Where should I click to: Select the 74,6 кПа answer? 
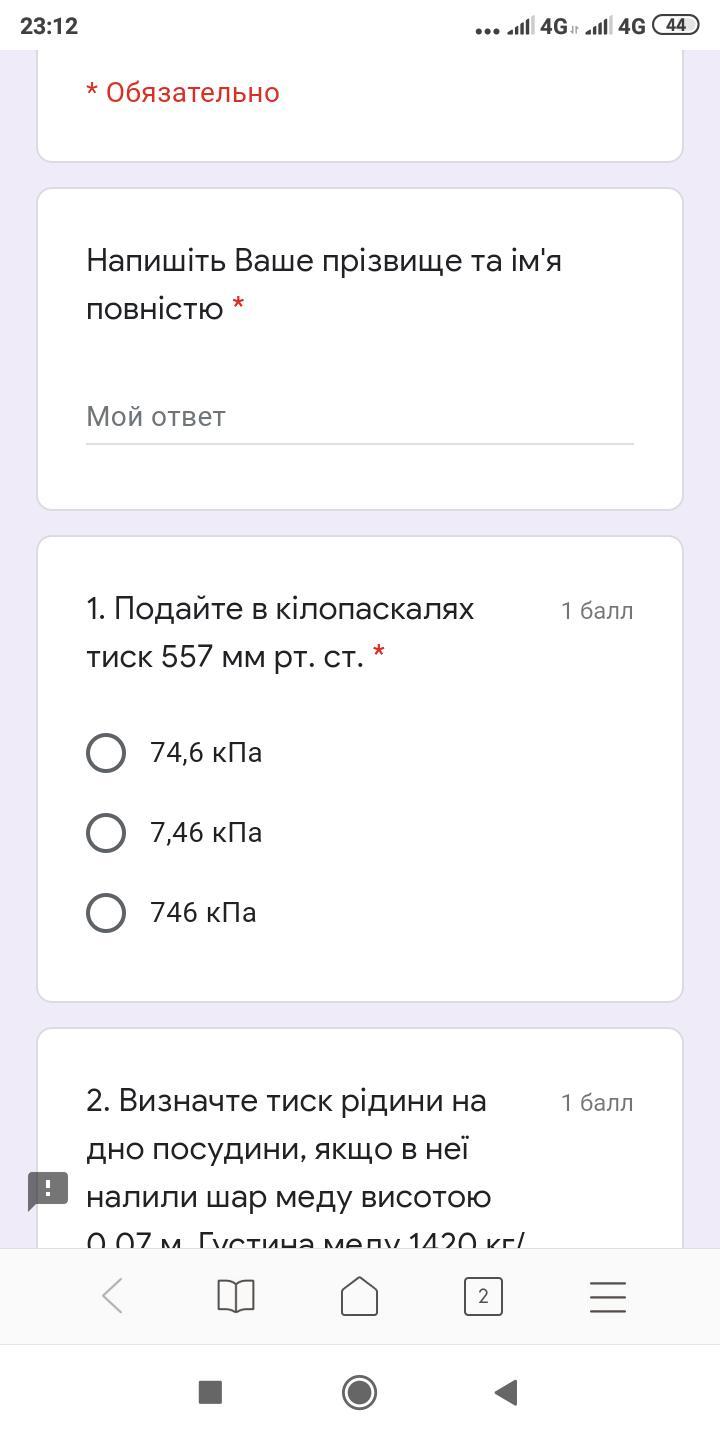tap(106, 753)
